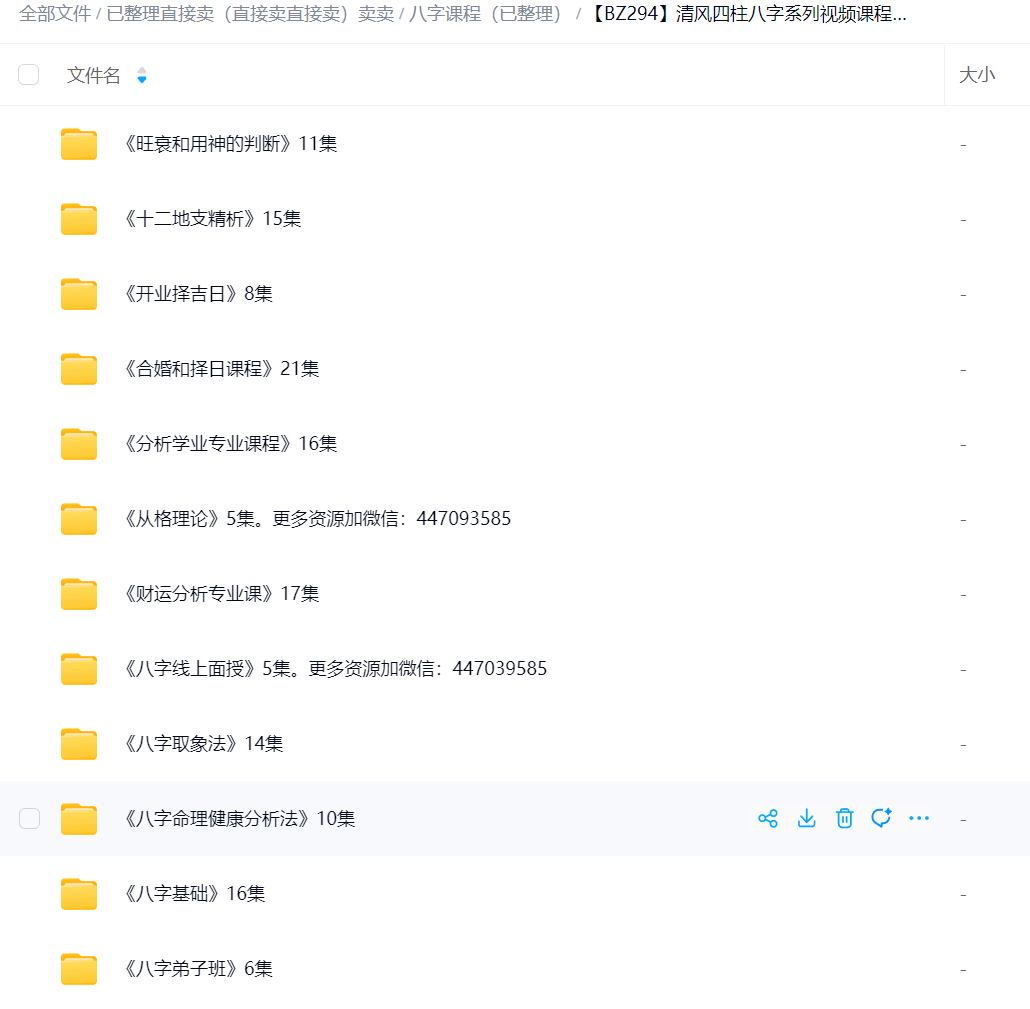Open folder 《分析学业专业课程》16集
Viewport: 1030px width, 1009px height.
(x=230, y=444)
